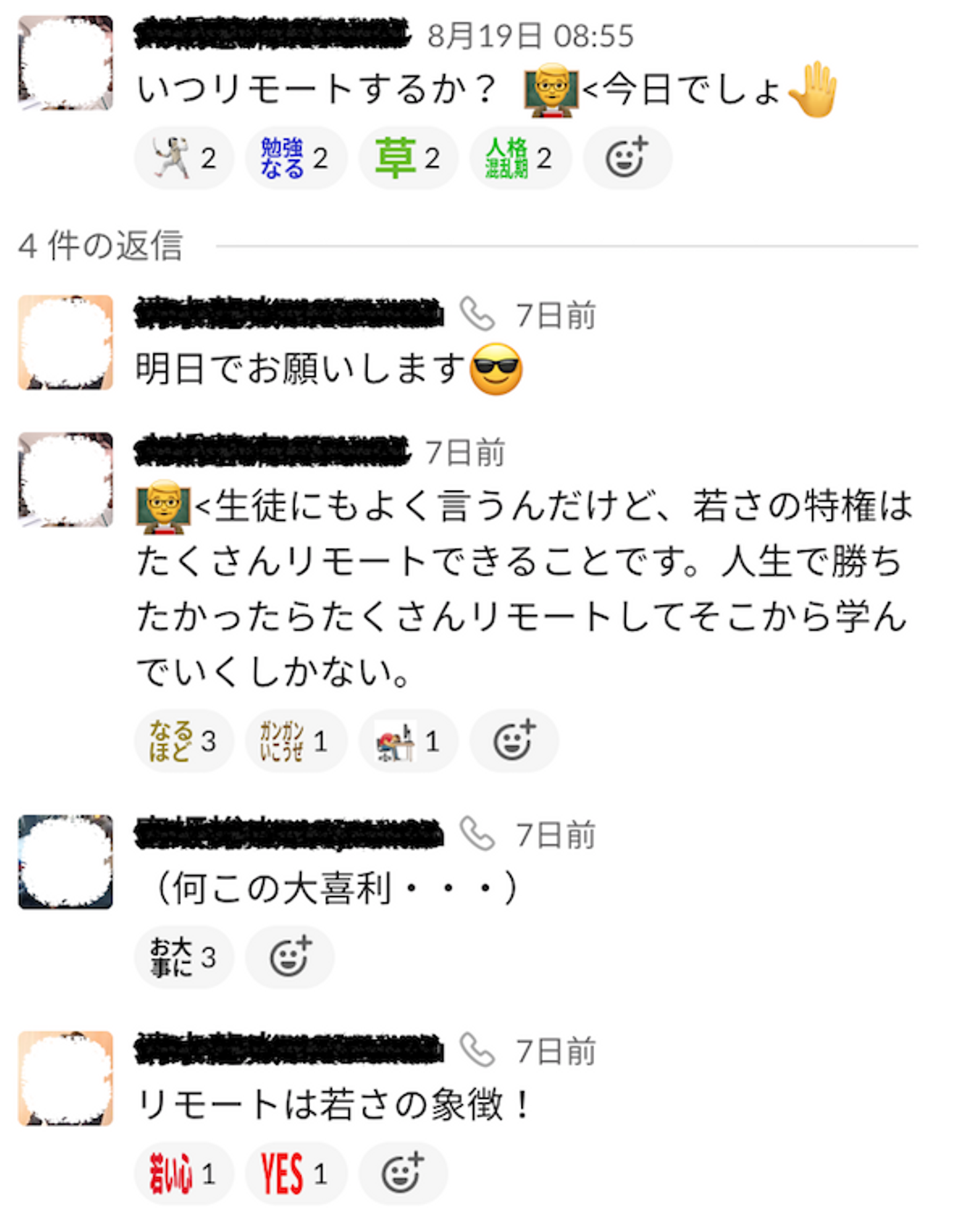Open the profile picture beside 明日でお願いします

pyautogui.click(x=65, y=342)
